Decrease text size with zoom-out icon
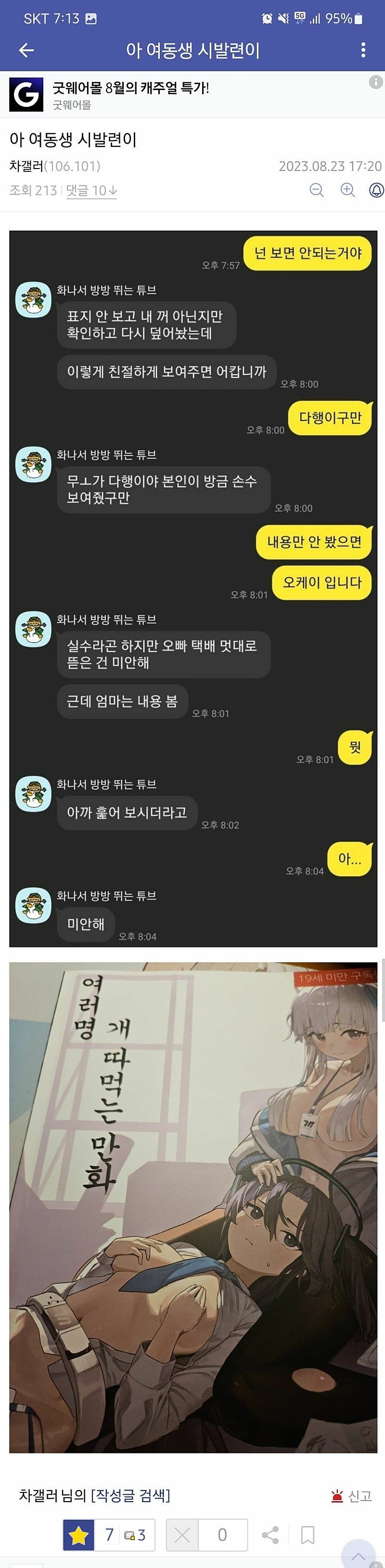The image size is (385, 1568). (316, 190)
